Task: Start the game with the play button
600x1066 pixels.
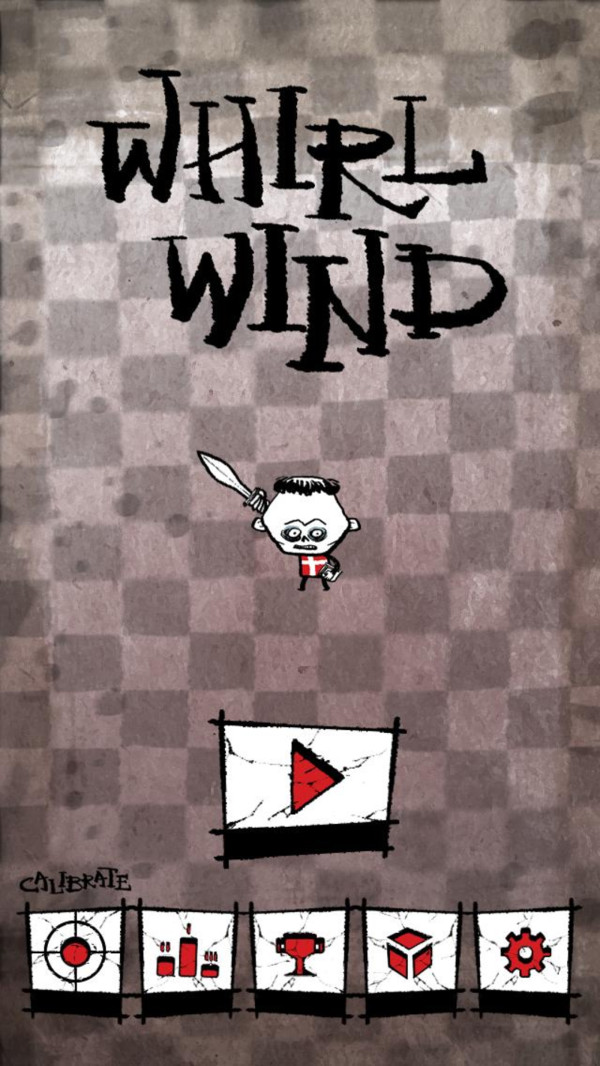Action: pyautogui.click(x=310, y=778)
